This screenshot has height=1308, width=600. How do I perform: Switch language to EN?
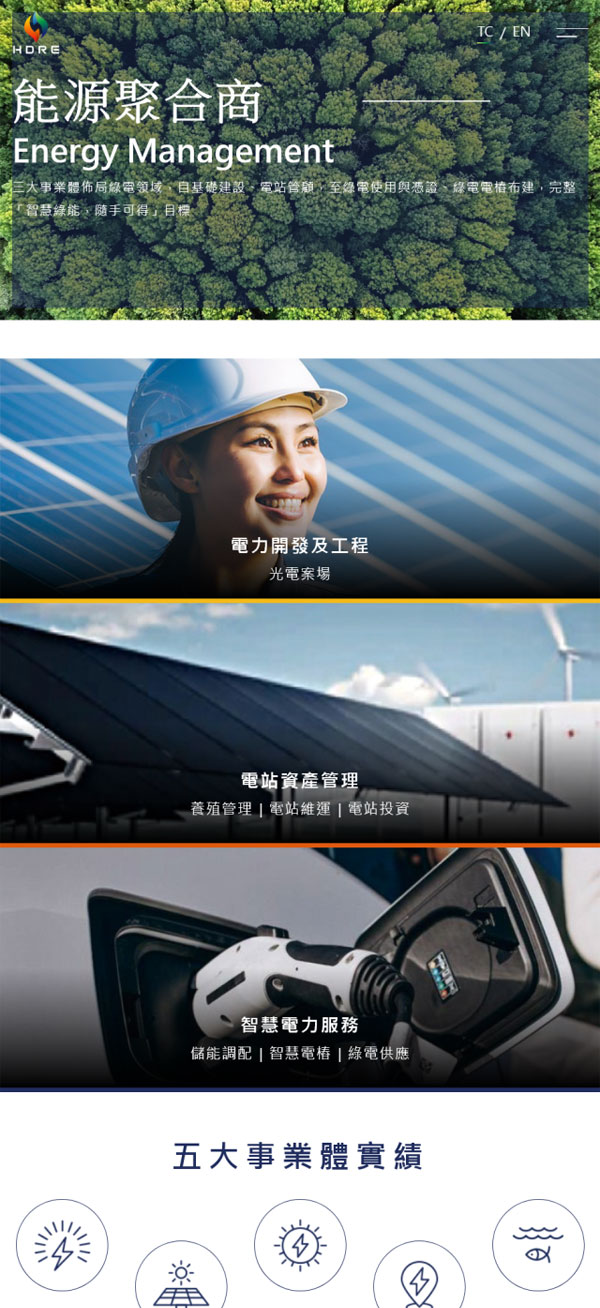(x=521, y=32)
